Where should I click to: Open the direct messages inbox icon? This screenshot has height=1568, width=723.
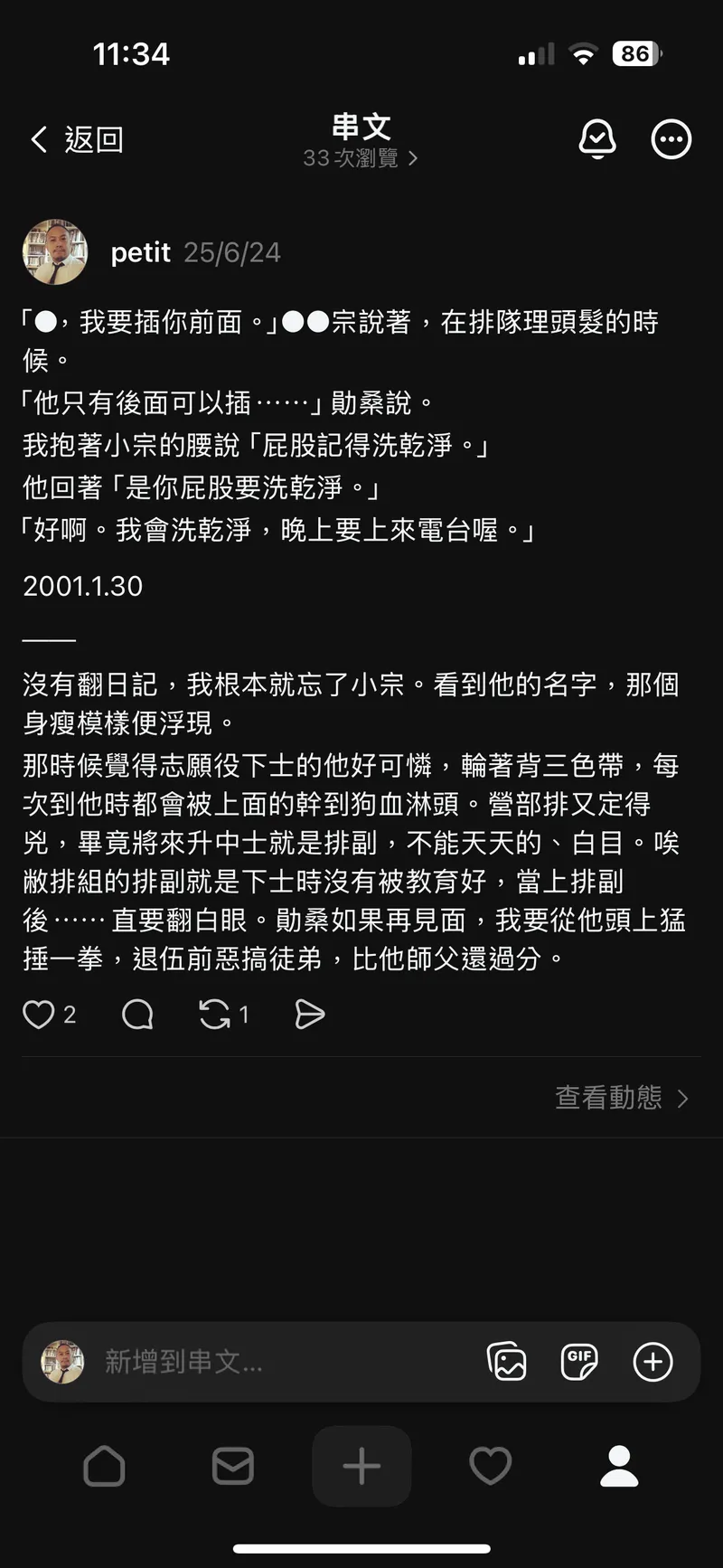(232, 1467)
